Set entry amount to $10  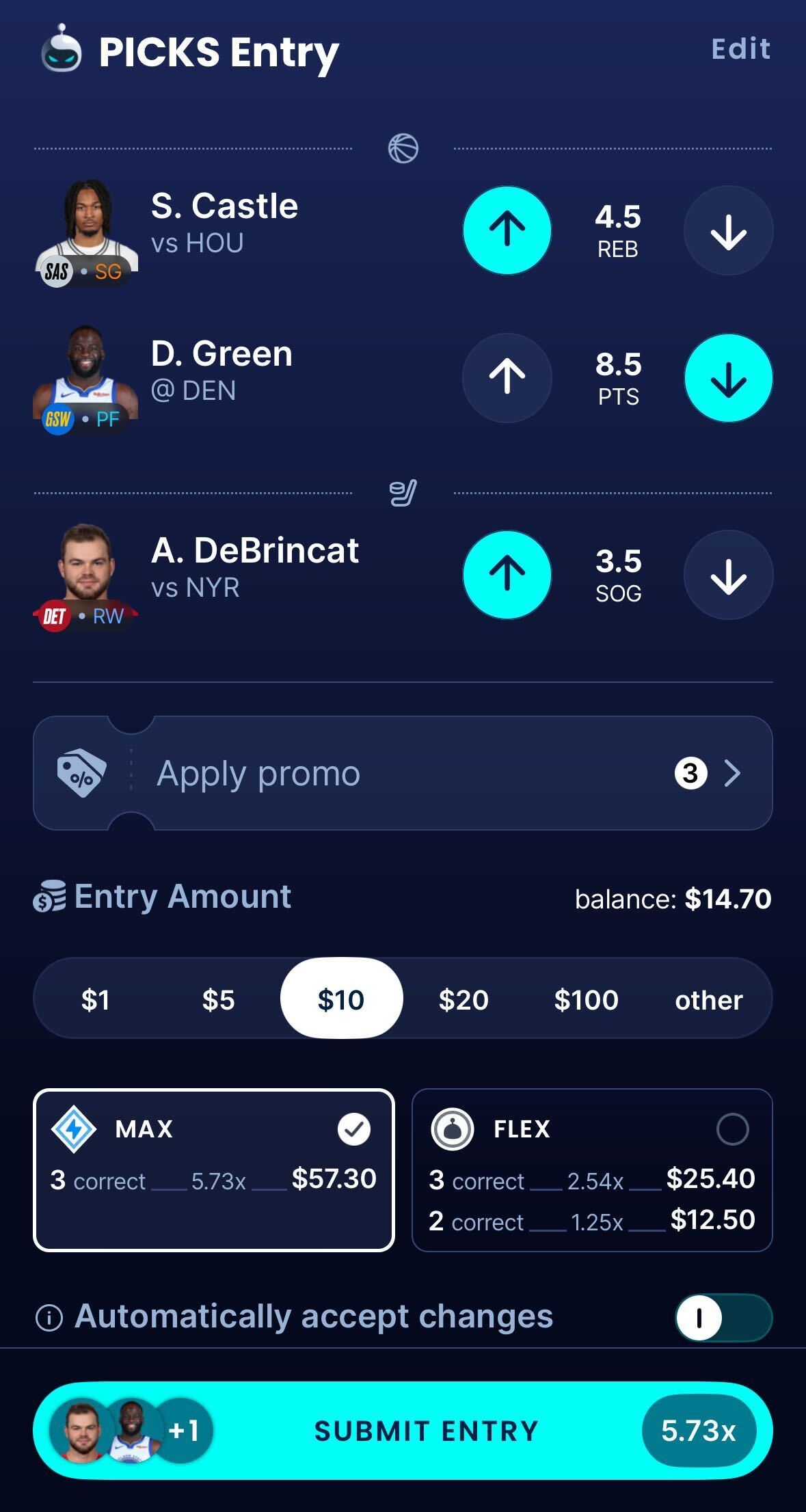coord(341,999)
